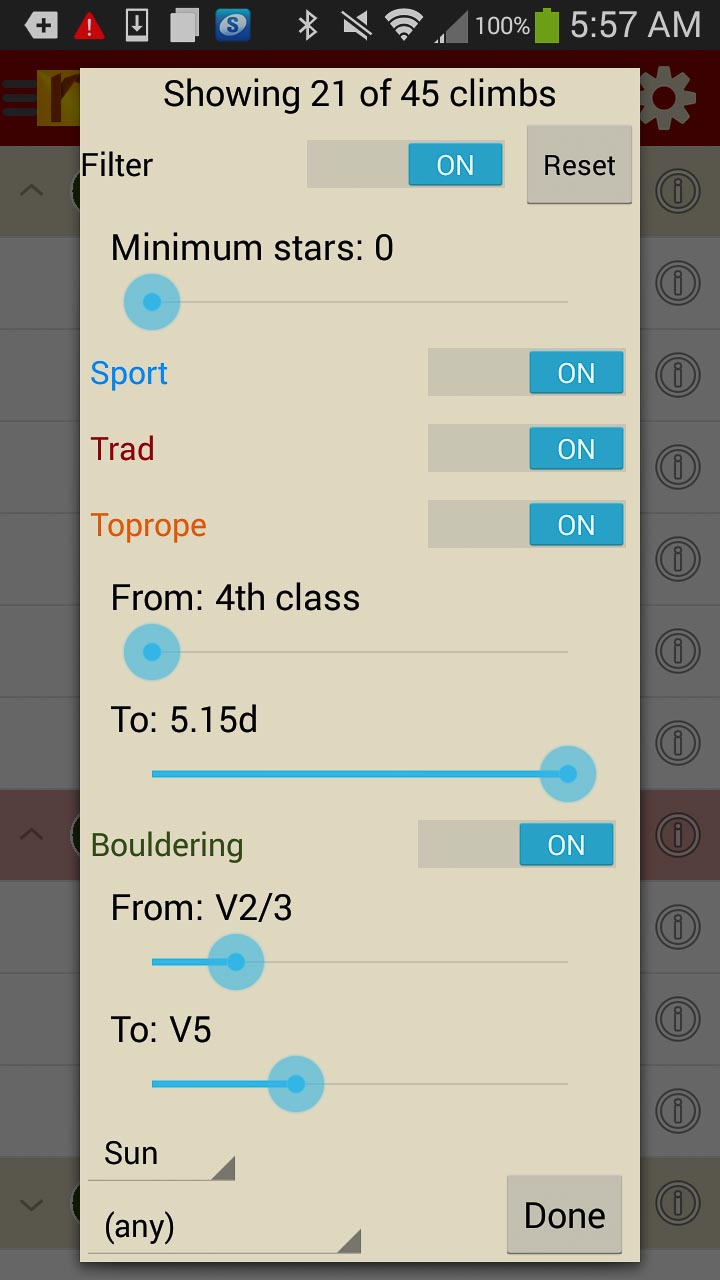Close the filter with Done
The height and width of the screenshot is (1280, 720).
pos(564,1215)
